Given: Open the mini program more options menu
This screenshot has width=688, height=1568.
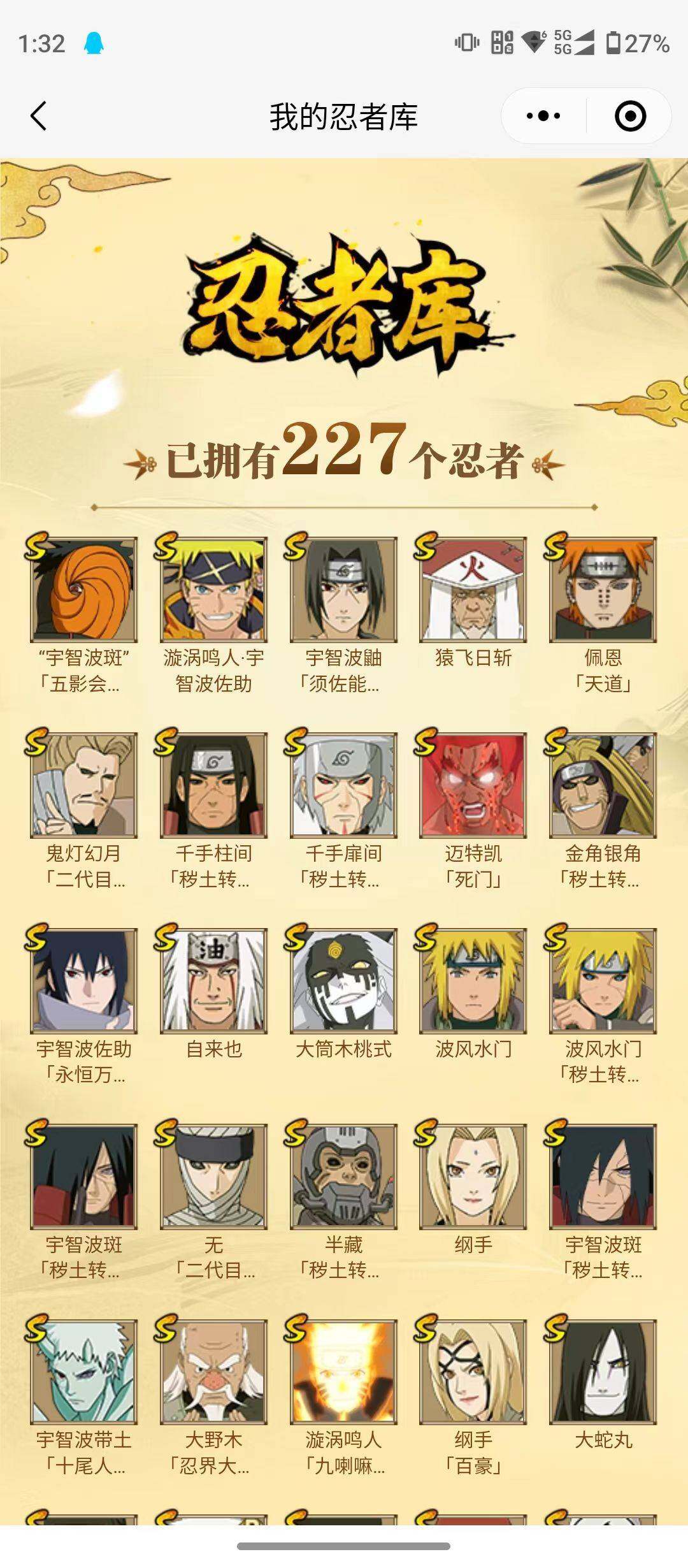Looking at the screenshot, I should (x=543, y=116).
